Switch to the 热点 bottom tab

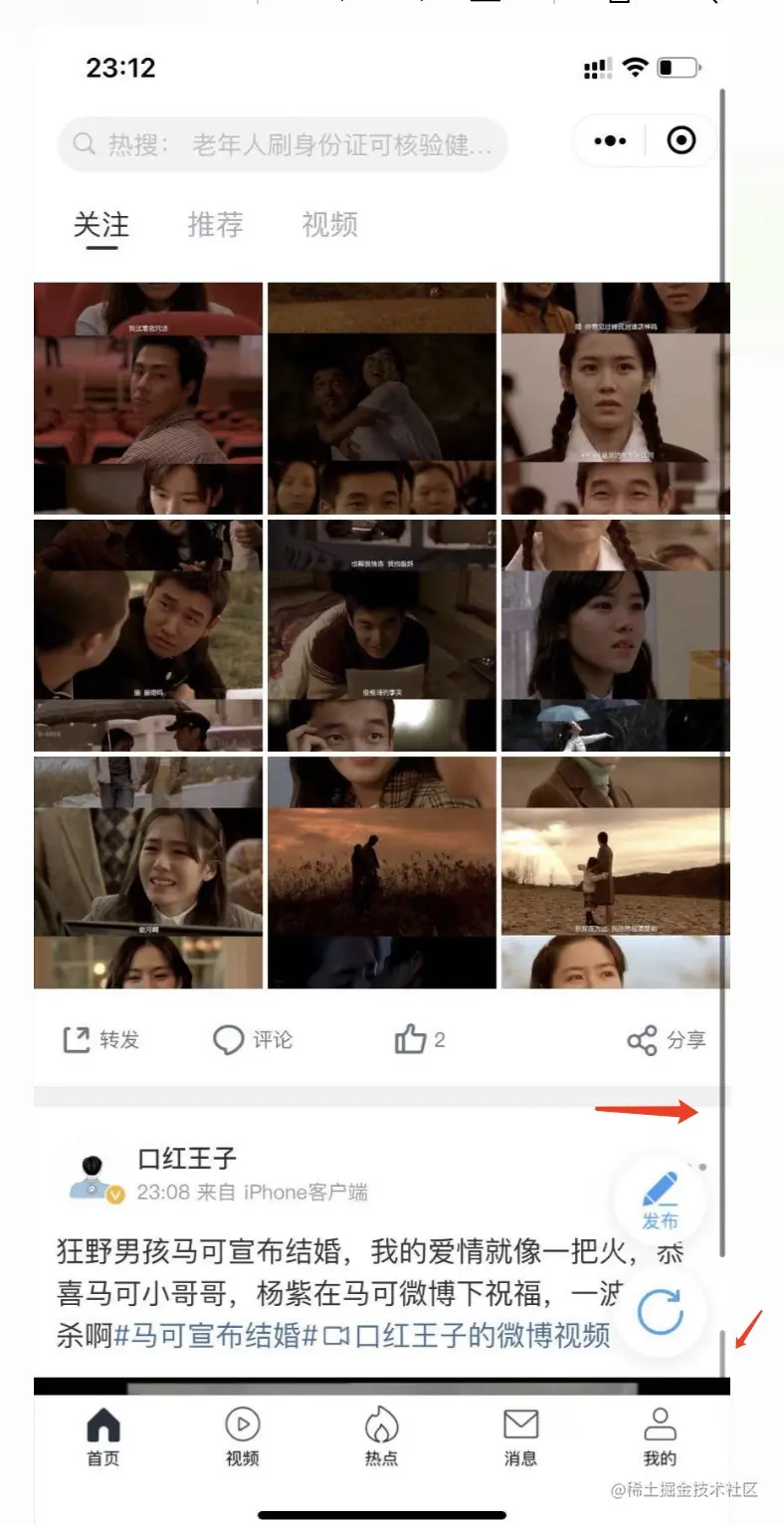point(381,1438)
